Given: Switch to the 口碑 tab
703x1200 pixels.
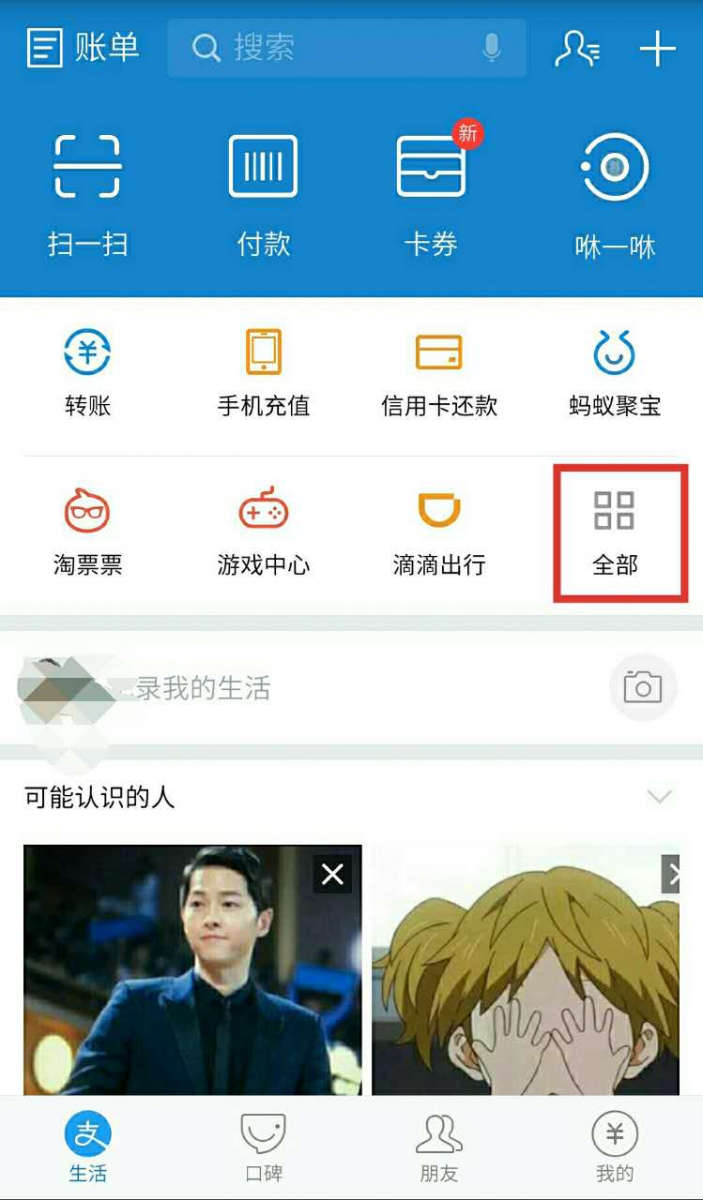Looking at the screenshot, I should coord(263,1148).
